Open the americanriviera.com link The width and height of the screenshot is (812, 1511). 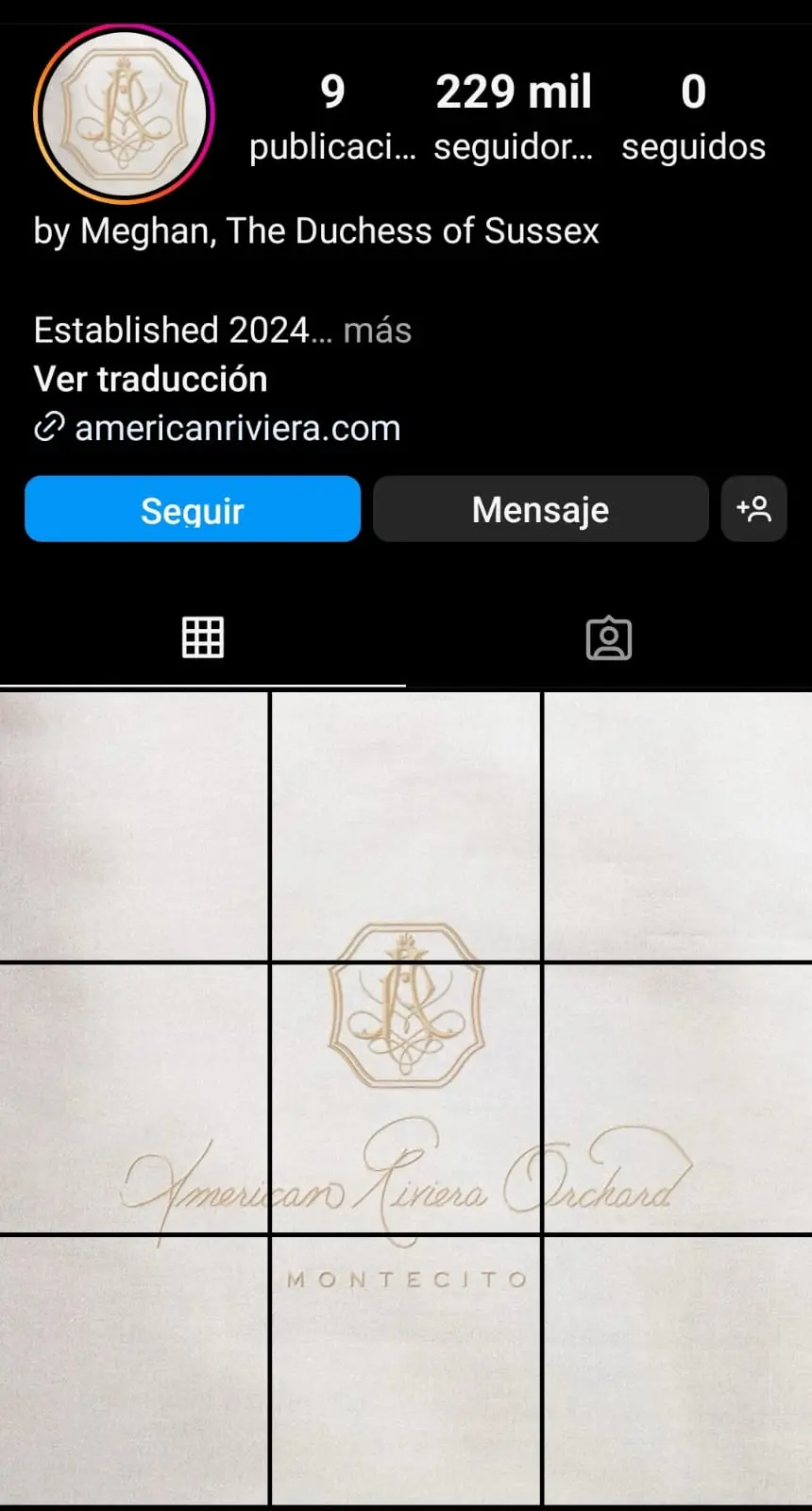pyautogui.click(x=237, y=428)
